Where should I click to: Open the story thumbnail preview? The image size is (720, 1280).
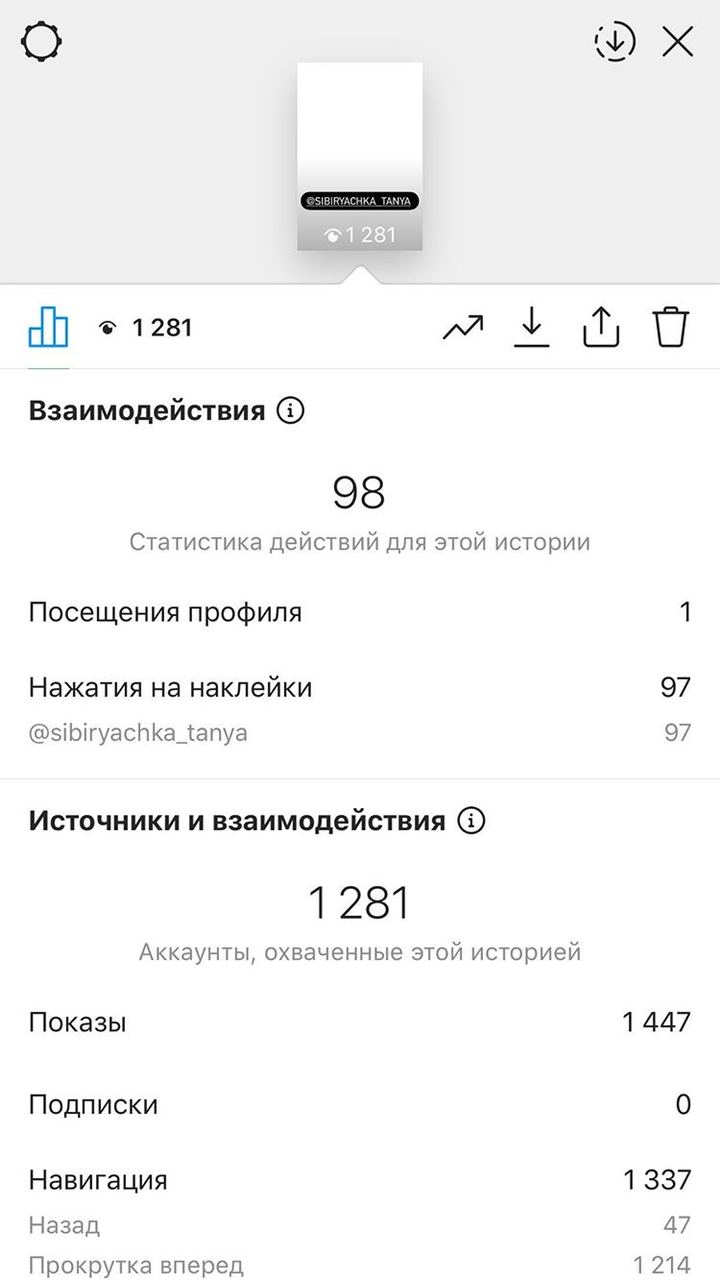[x=360, y=156]
